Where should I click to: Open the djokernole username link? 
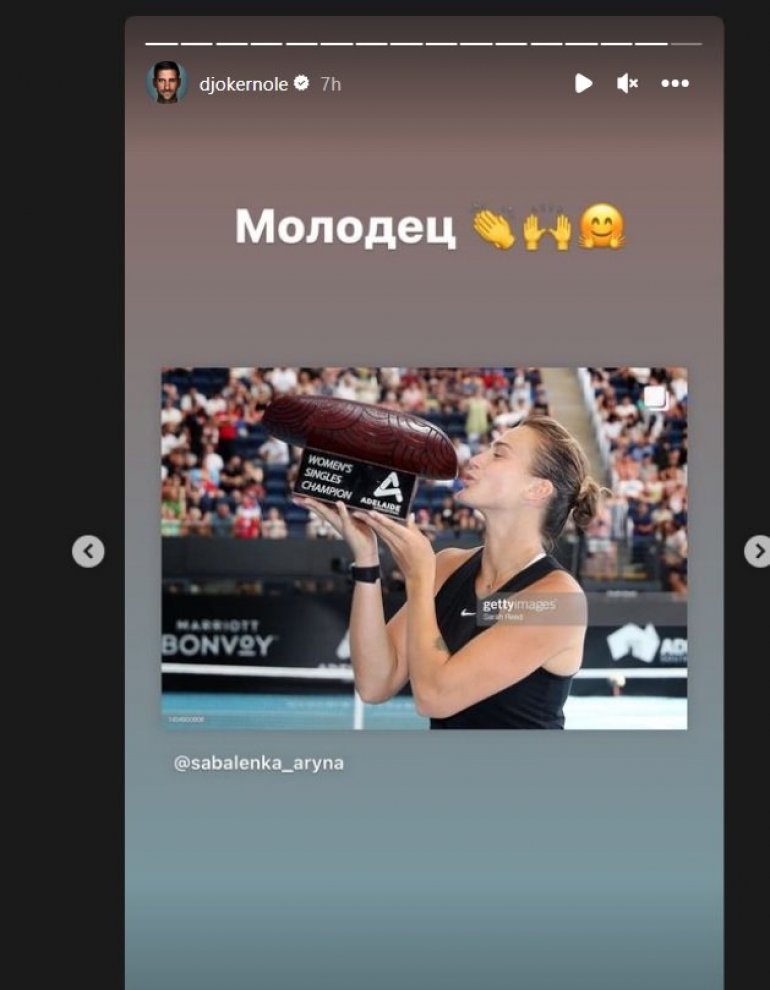243,84
